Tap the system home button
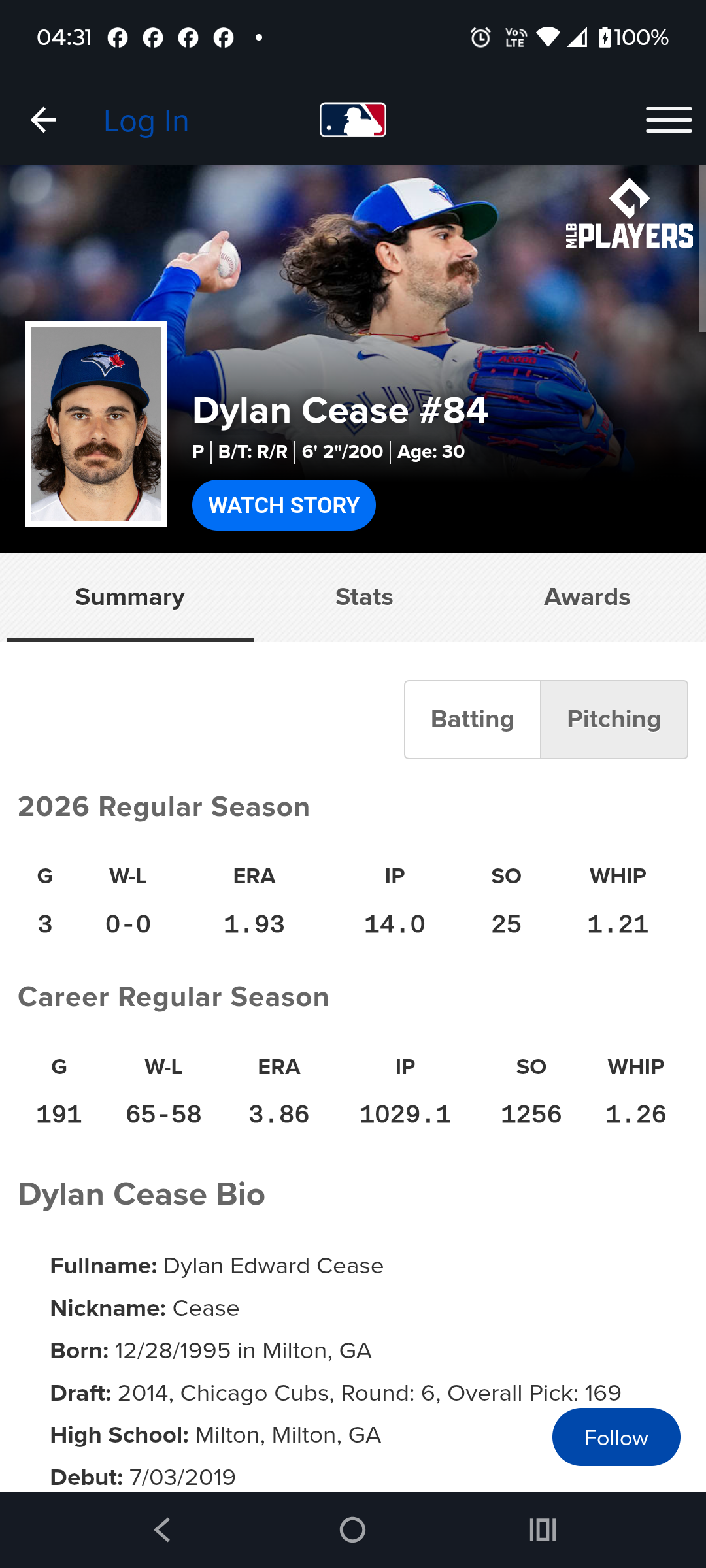Image resolution: width=706 pixels, height=1568 pixels. point(352,1529)
